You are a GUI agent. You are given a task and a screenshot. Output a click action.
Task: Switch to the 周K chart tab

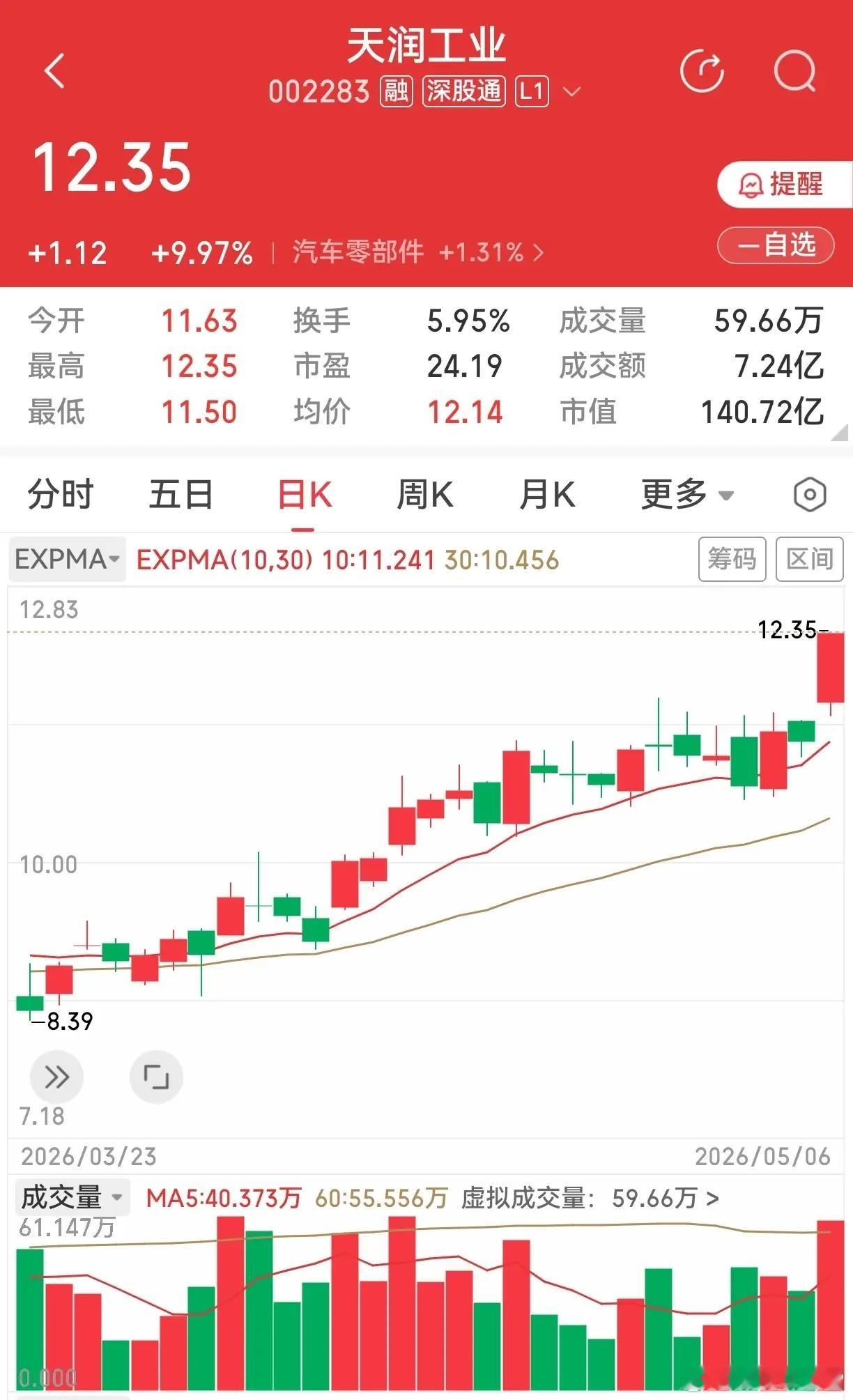click(x=424, y=495)
